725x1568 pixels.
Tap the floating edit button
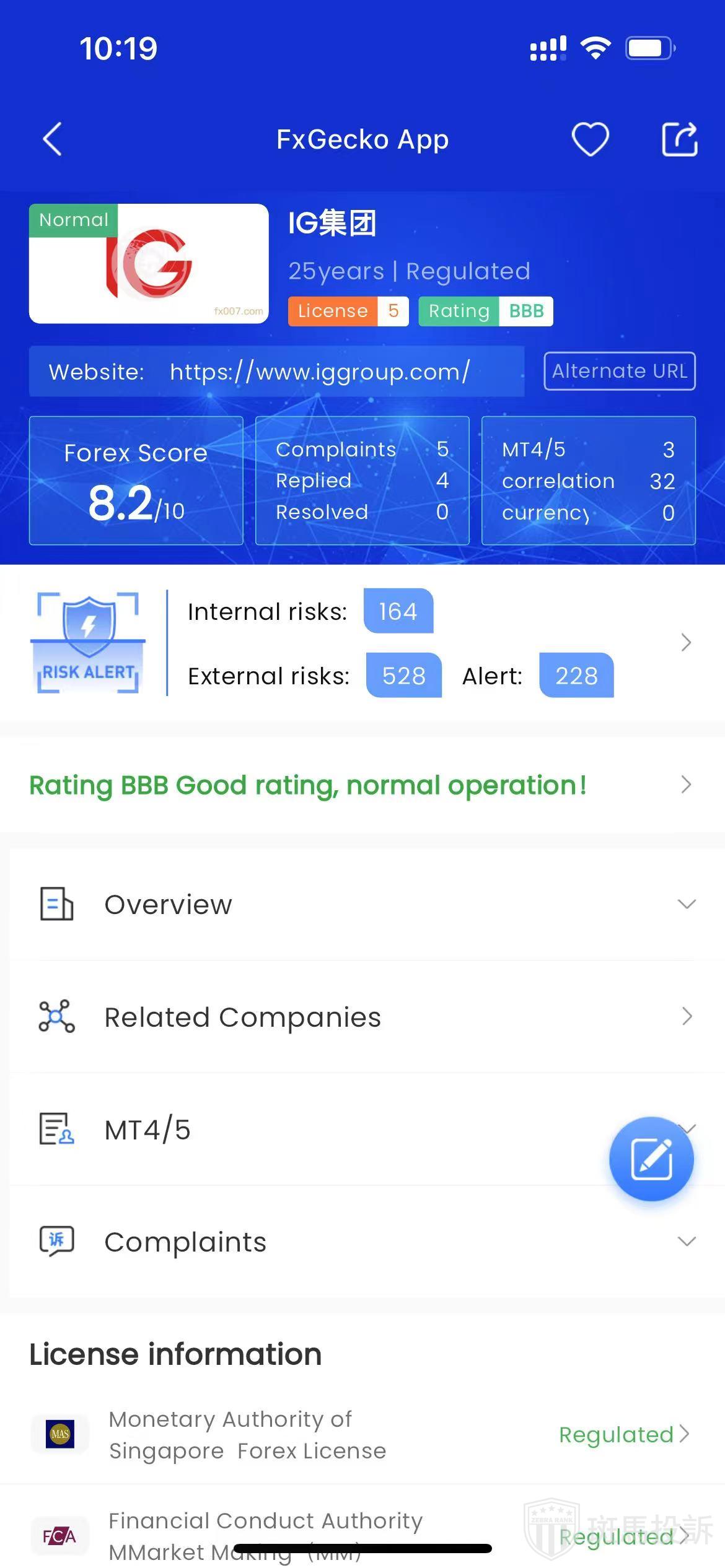coord(651,1159)
